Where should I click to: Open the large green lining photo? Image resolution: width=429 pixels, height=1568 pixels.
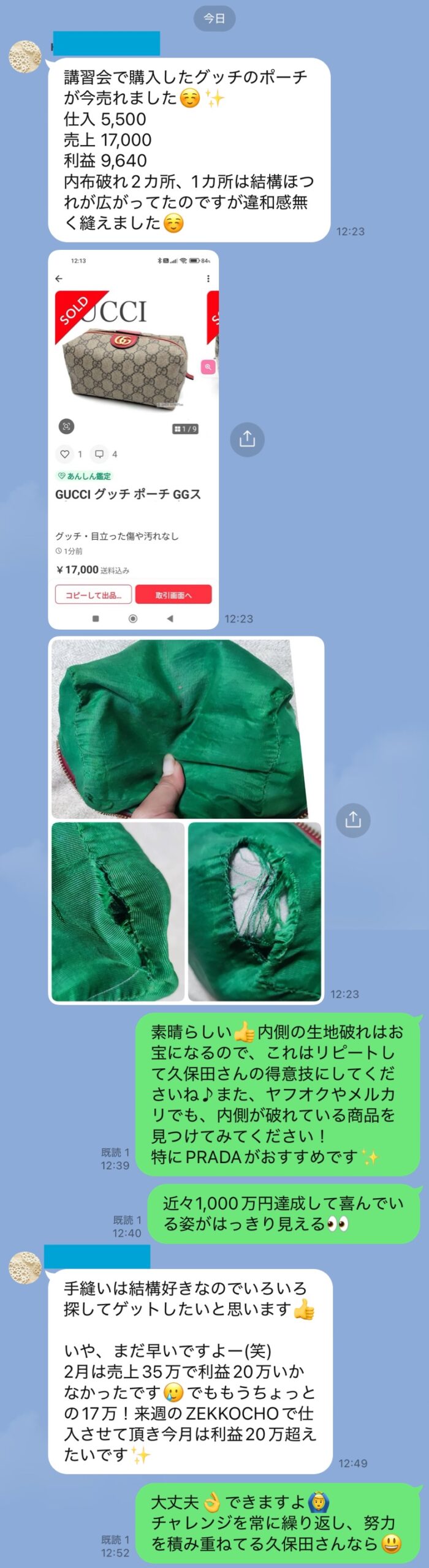186,729
